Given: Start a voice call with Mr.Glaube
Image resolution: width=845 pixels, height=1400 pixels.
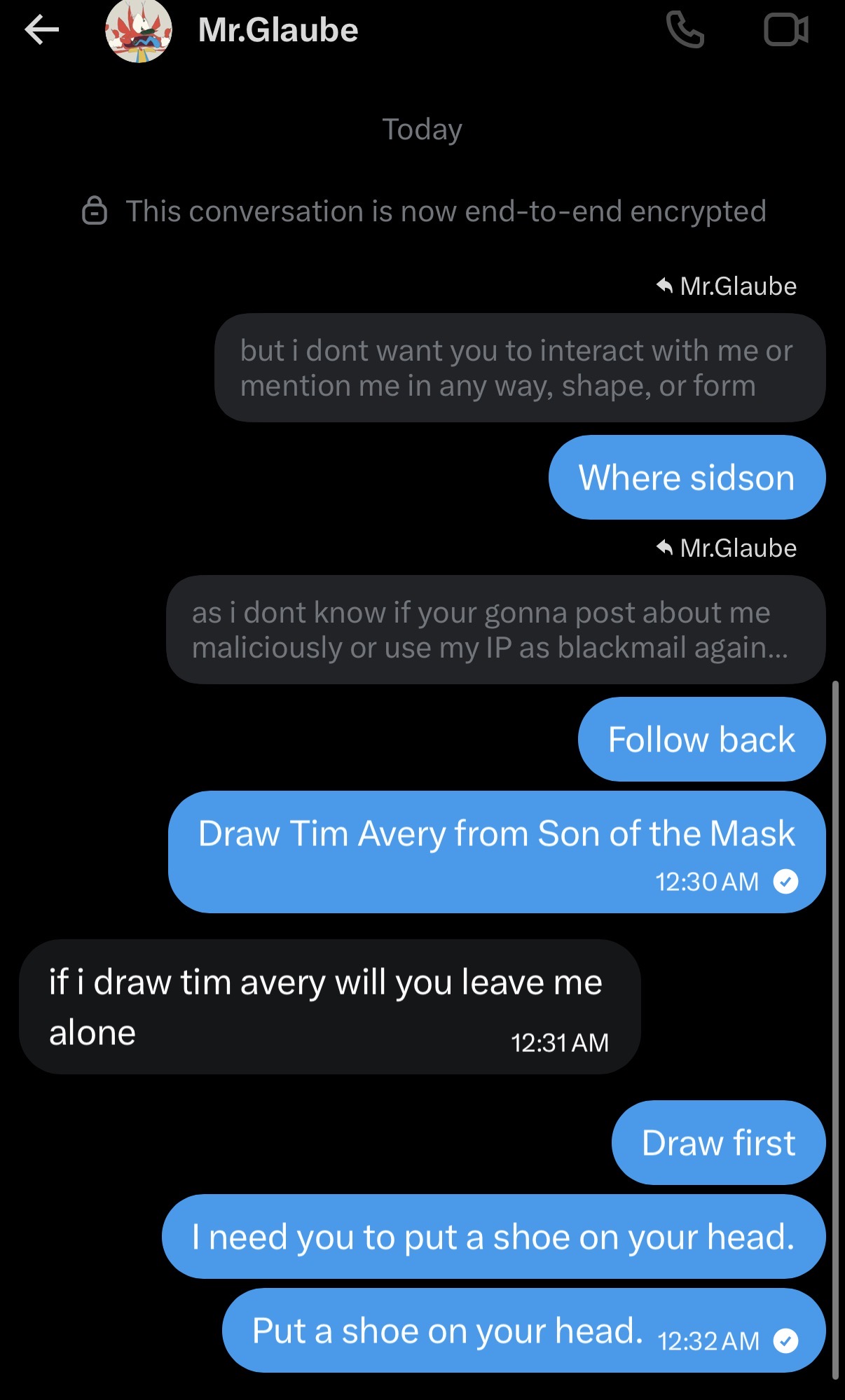Looking at the screenshot, I should 685,30.
